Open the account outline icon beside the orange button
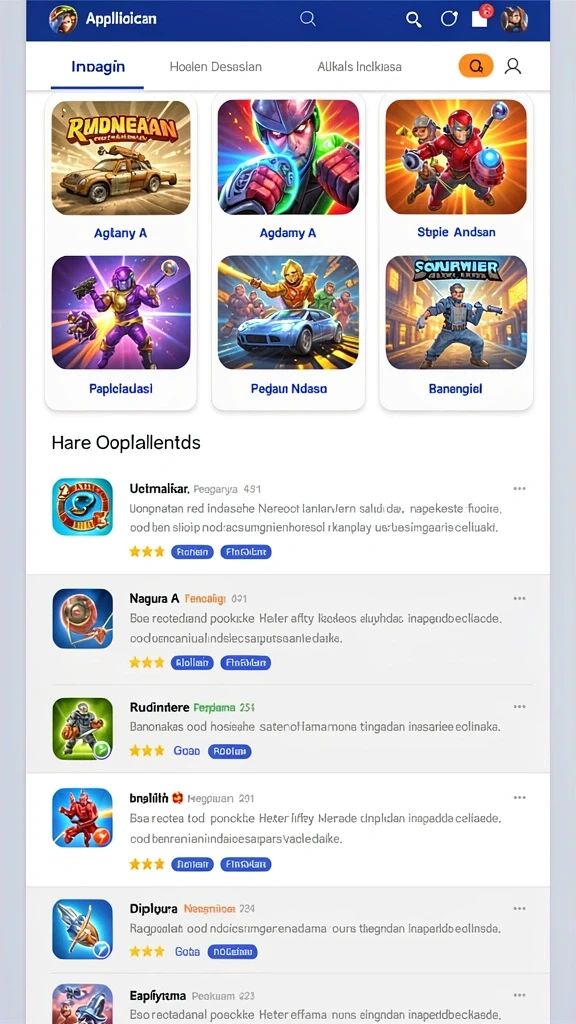The width and height of the screenshot is (576, 1024). pyautogui.click(x=513, y=65)
